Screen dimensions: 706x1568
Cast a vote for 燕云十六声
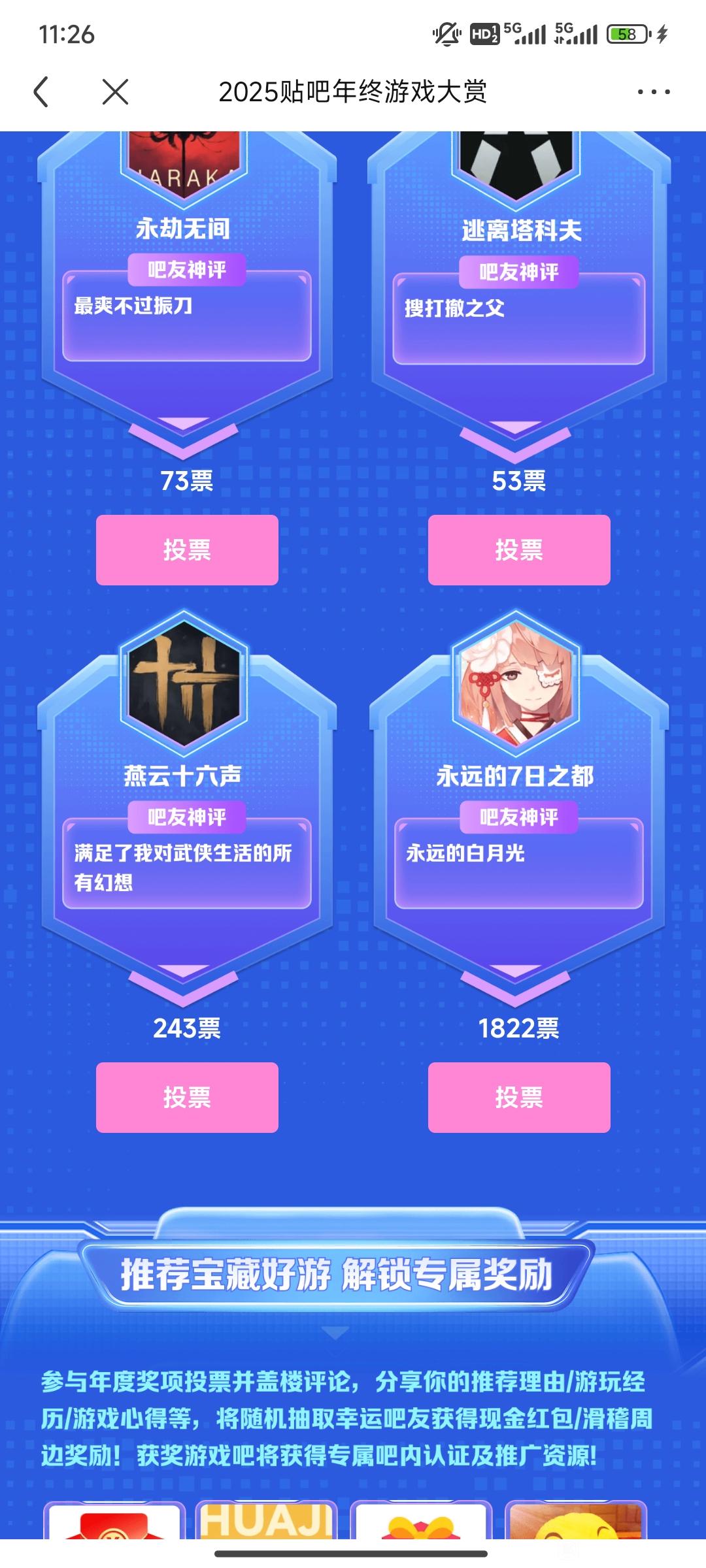[187, 1097]
